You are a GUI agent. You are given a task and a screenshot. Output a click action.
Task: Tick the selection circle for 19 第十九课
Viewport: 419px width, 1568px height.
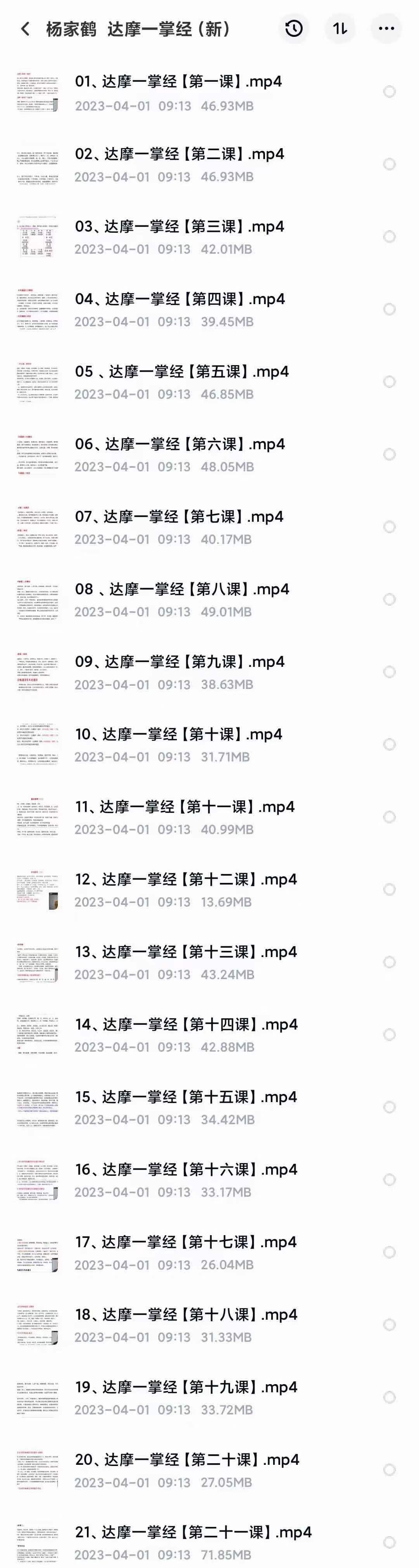click(x=389, y=1398)
